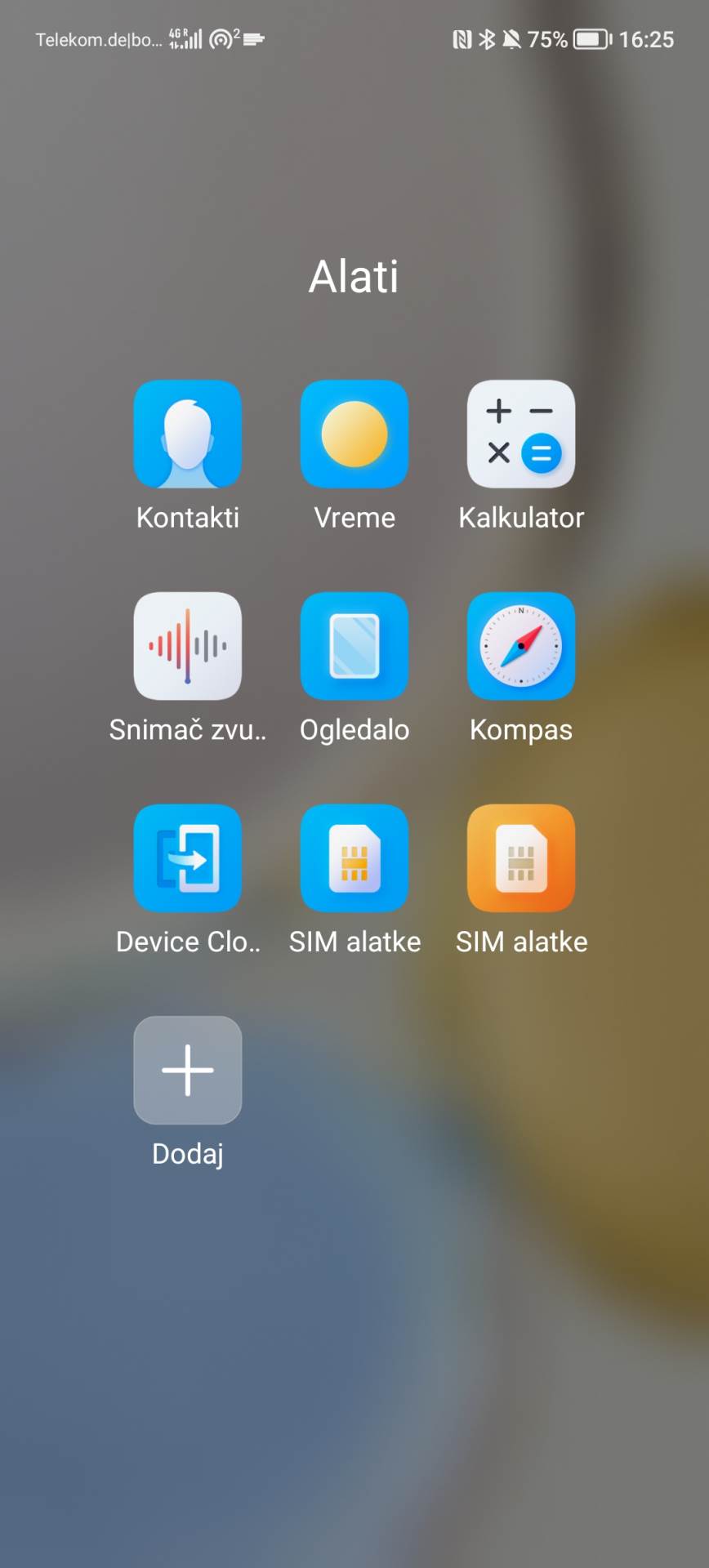Tap the Dodaj plus tile to add apps
The width and height of the screenshot is (709, 1568).
187,1071
